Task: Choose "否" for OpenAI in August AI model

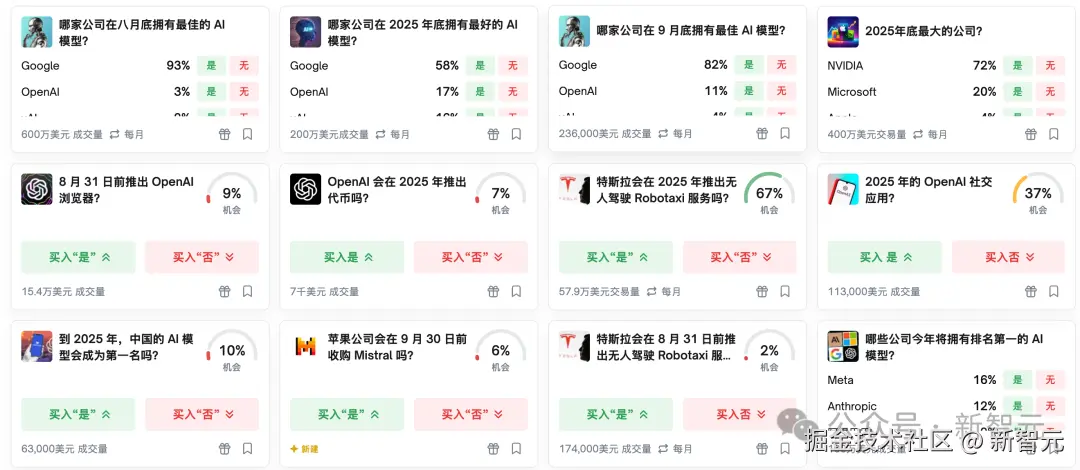Action: coord(243,92)
